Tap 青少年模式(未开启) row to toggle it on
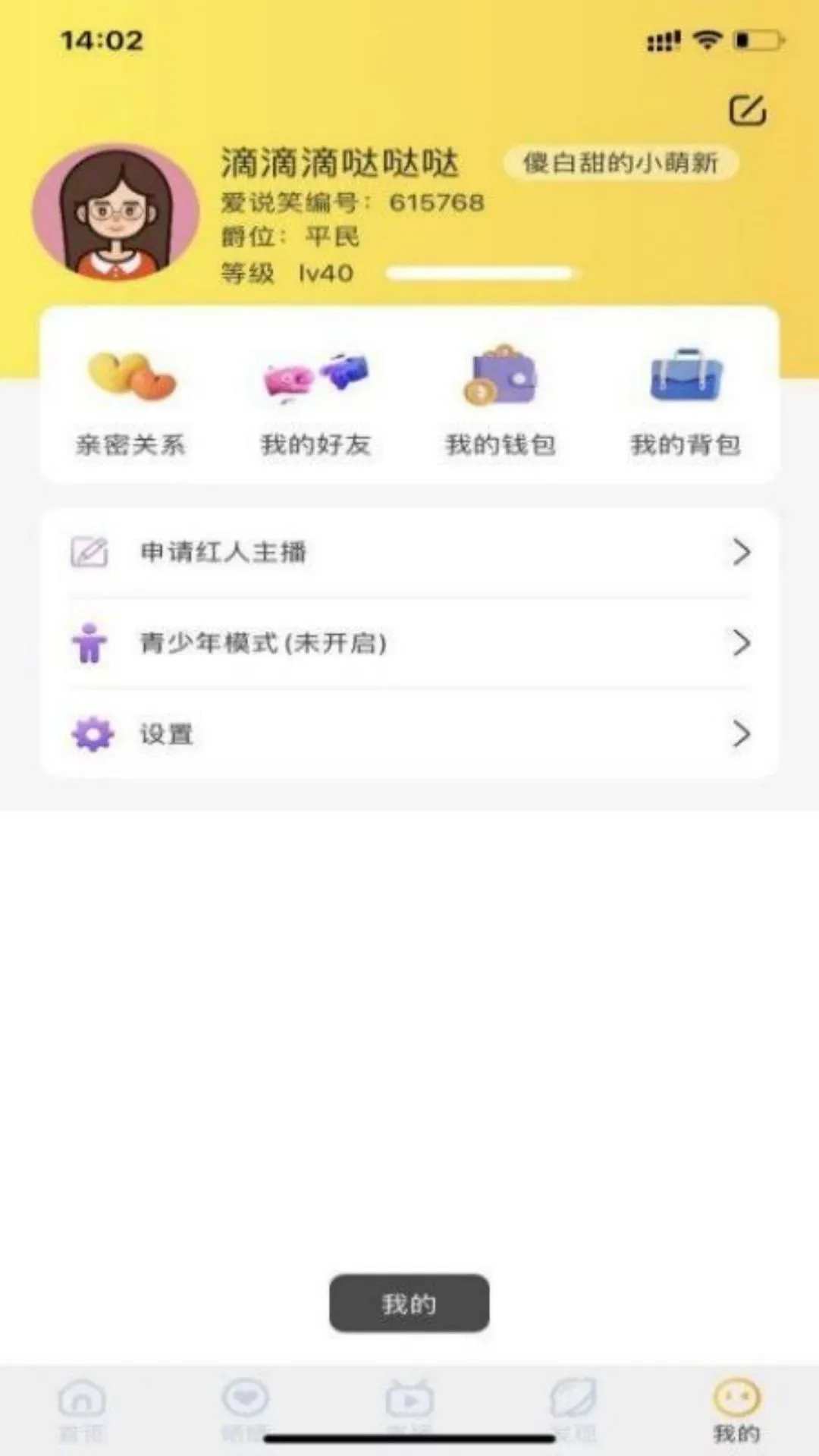The image size is (819, 1456). pos(262,643)
